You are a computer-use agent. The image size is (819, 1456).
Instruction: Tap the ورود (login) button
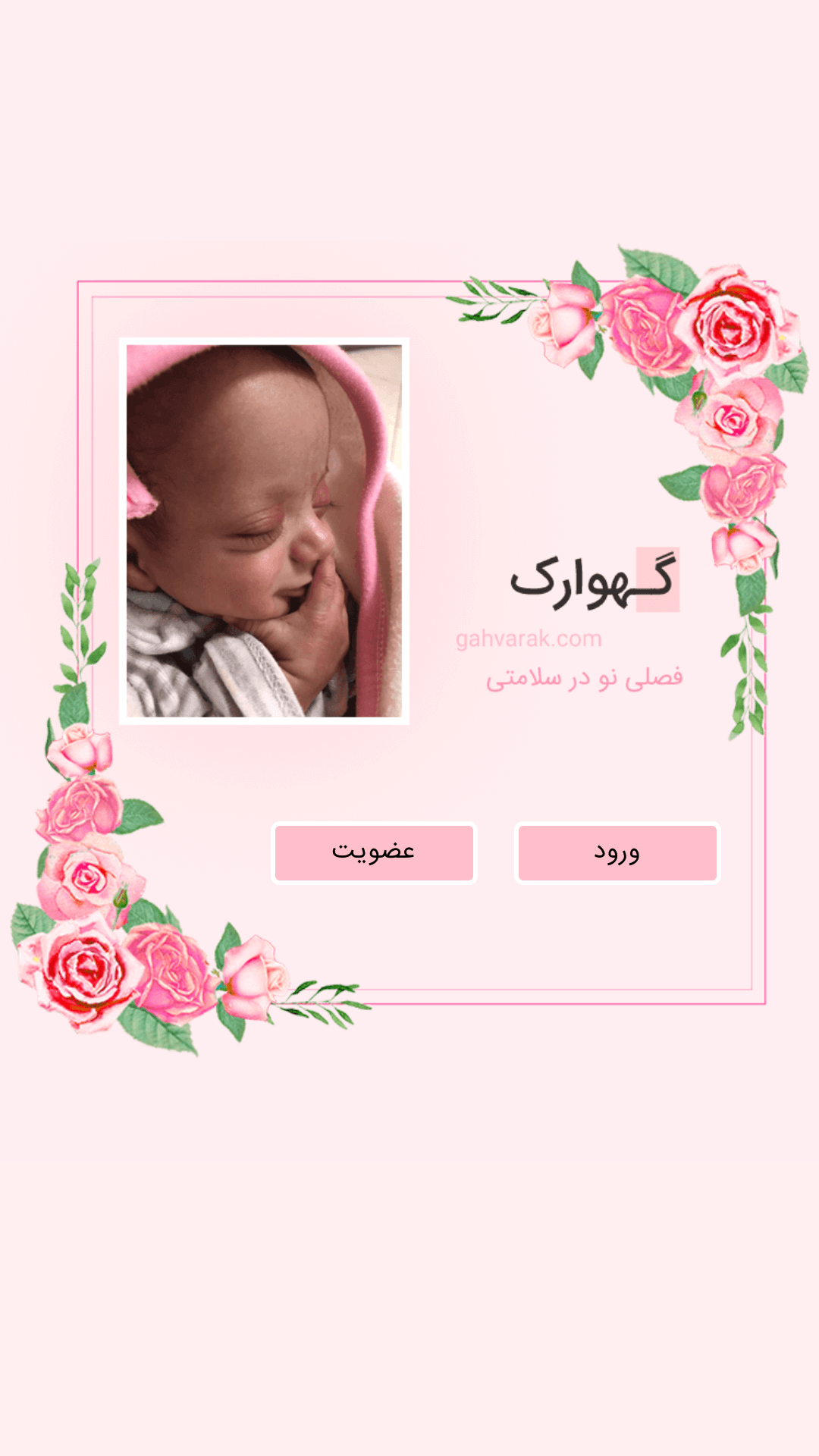617,853
